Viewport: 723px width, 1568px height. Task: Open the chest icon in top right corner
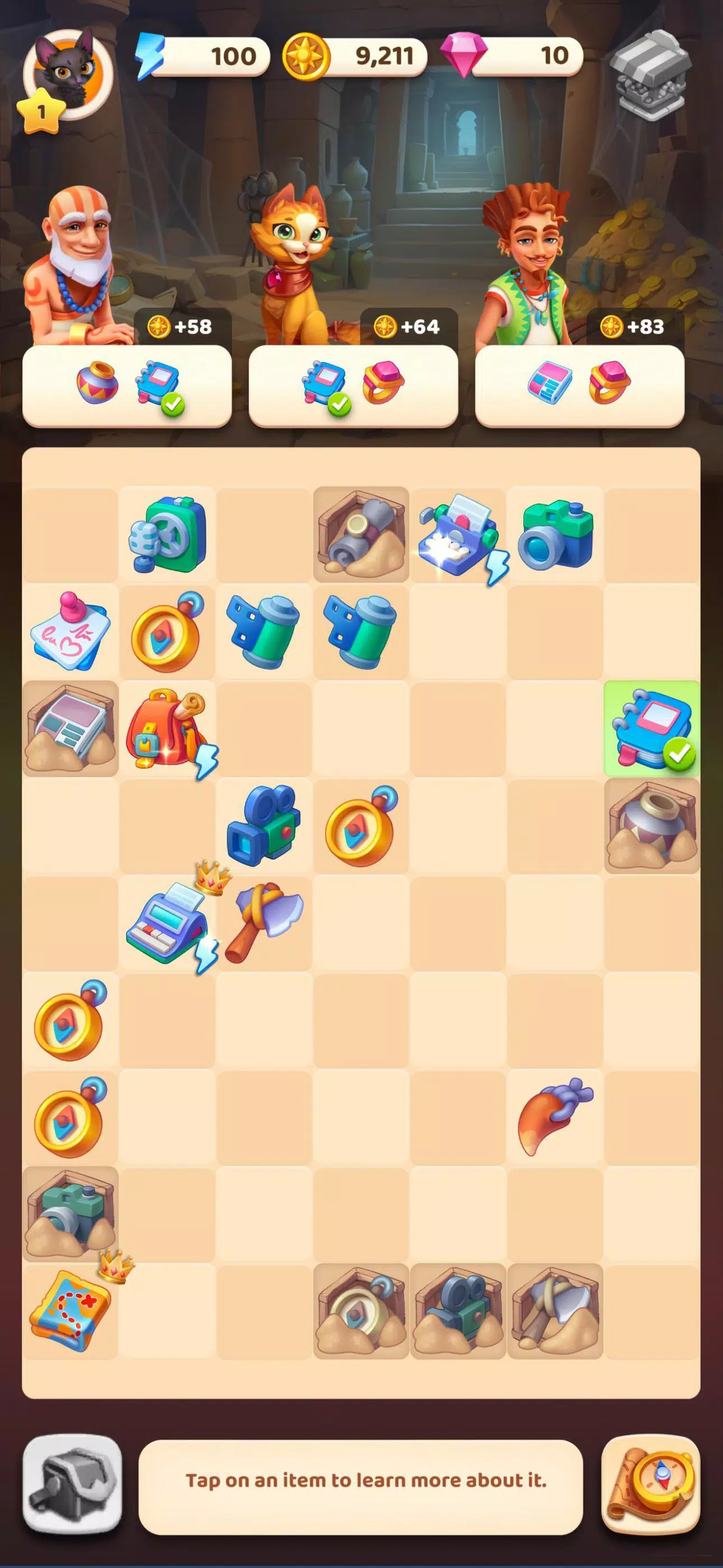click(x=653, y=73)
